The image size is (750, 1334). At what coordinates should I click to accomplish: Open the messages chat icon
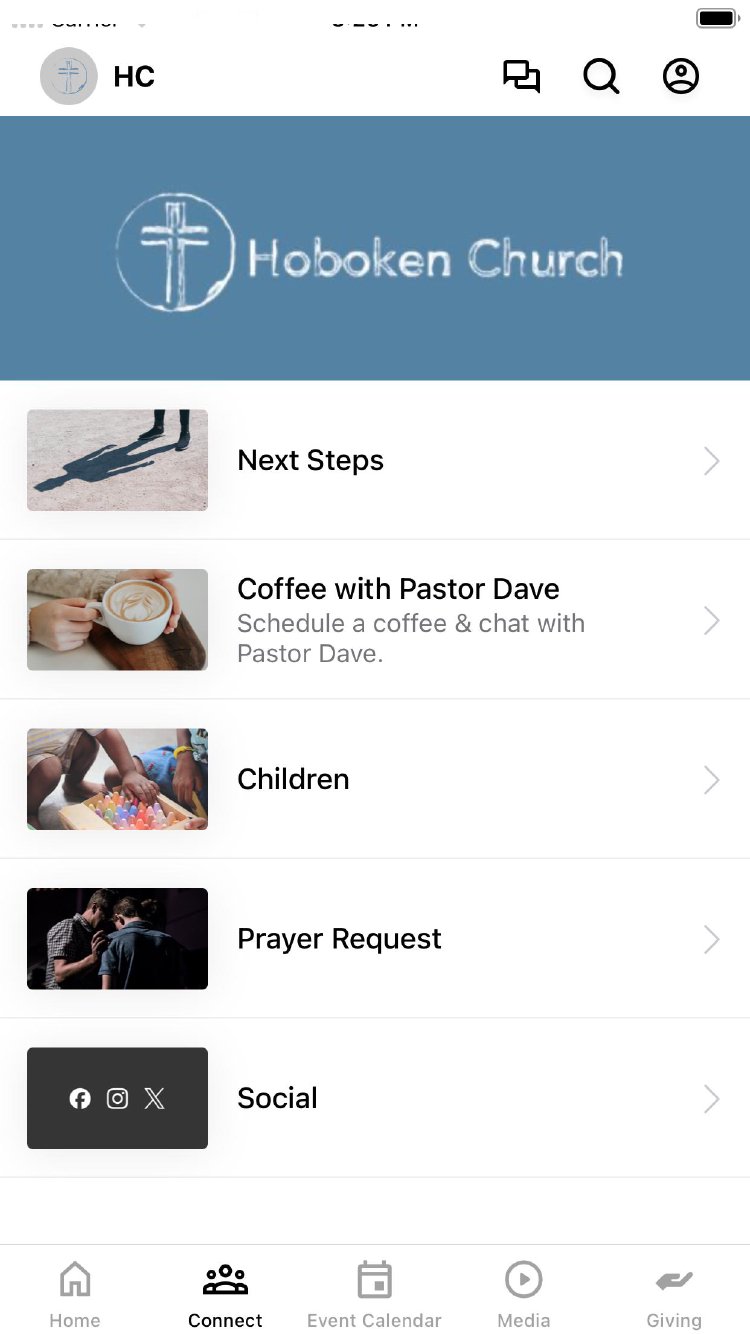(521, 77)
